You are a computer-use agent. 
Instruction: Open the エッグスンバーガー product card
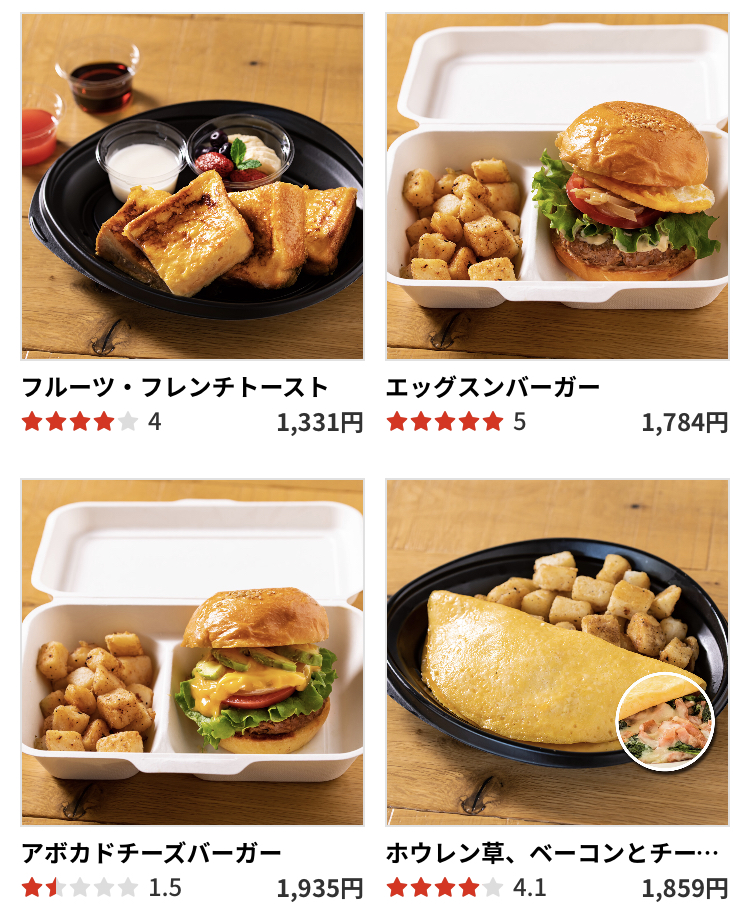pos(557,187)
